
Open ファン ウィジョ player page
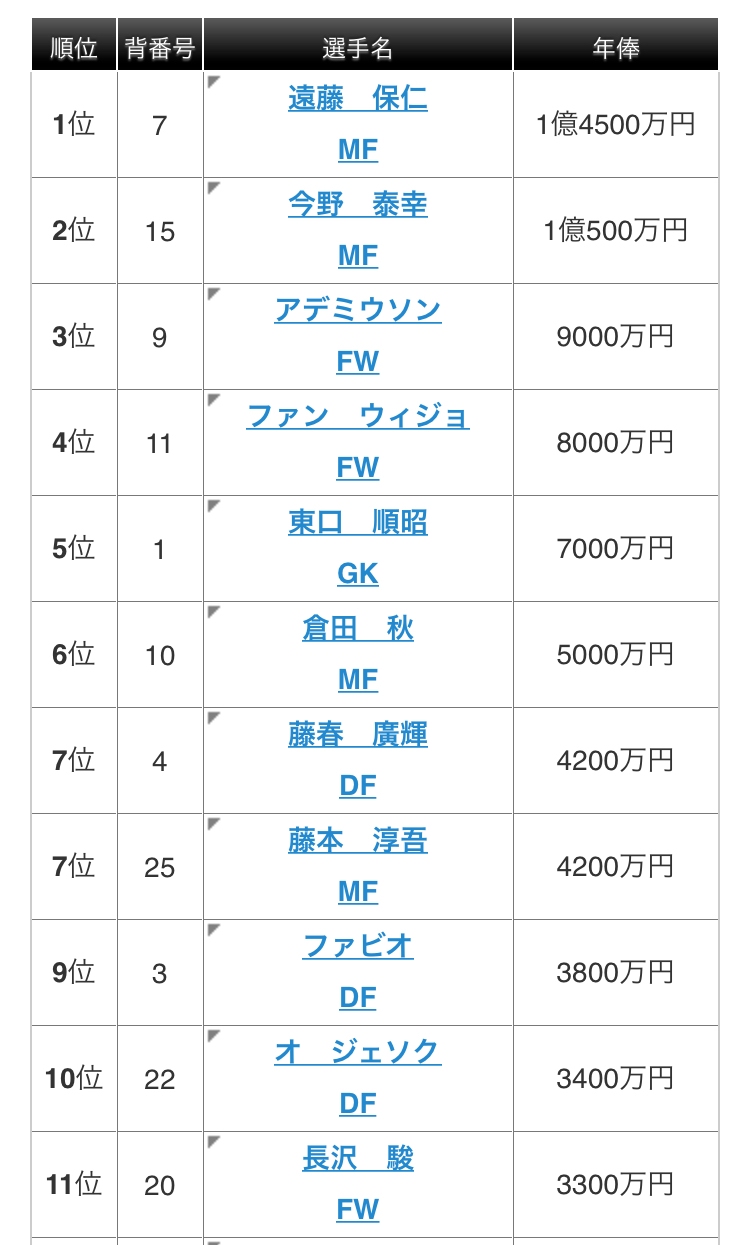358,416
